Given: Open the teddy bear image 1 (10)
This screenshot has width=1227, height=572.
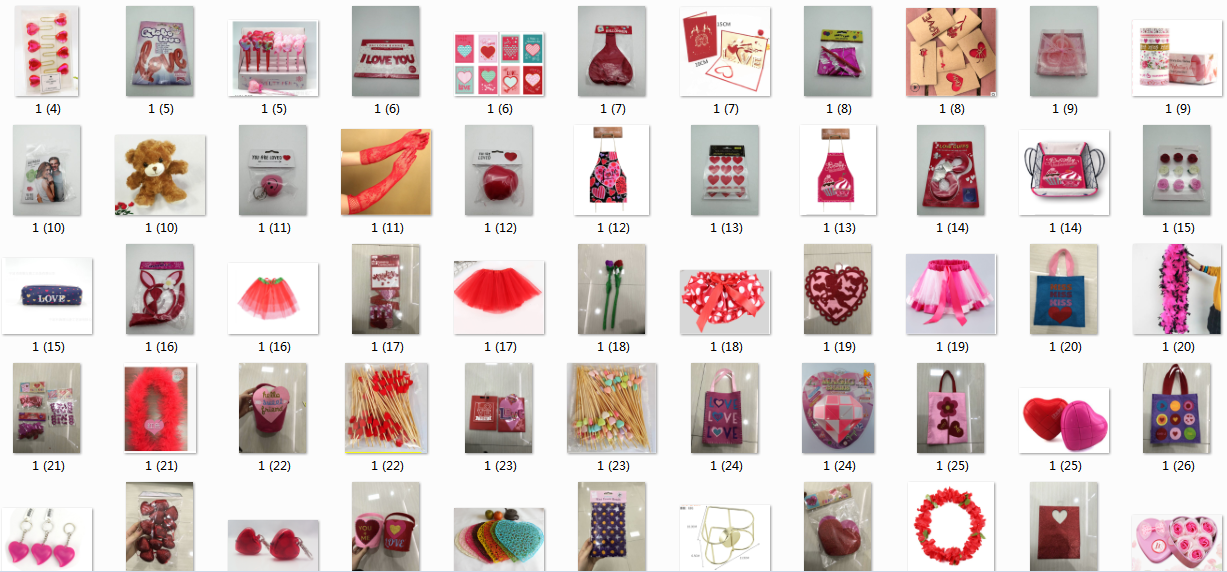Looking at the screenshot, I should (160, 171).
